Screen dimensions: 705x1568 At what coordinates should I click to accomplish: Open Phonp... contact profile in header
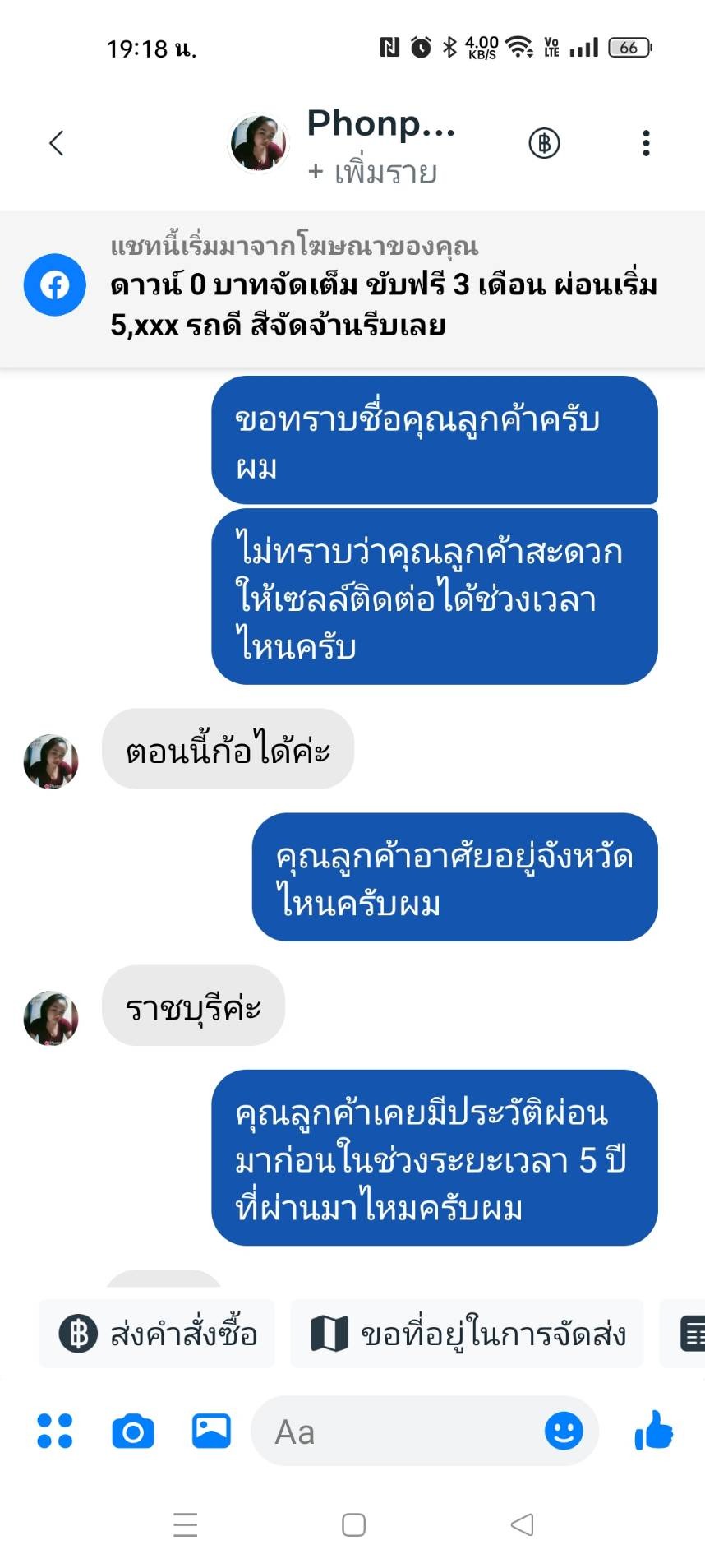380,124
